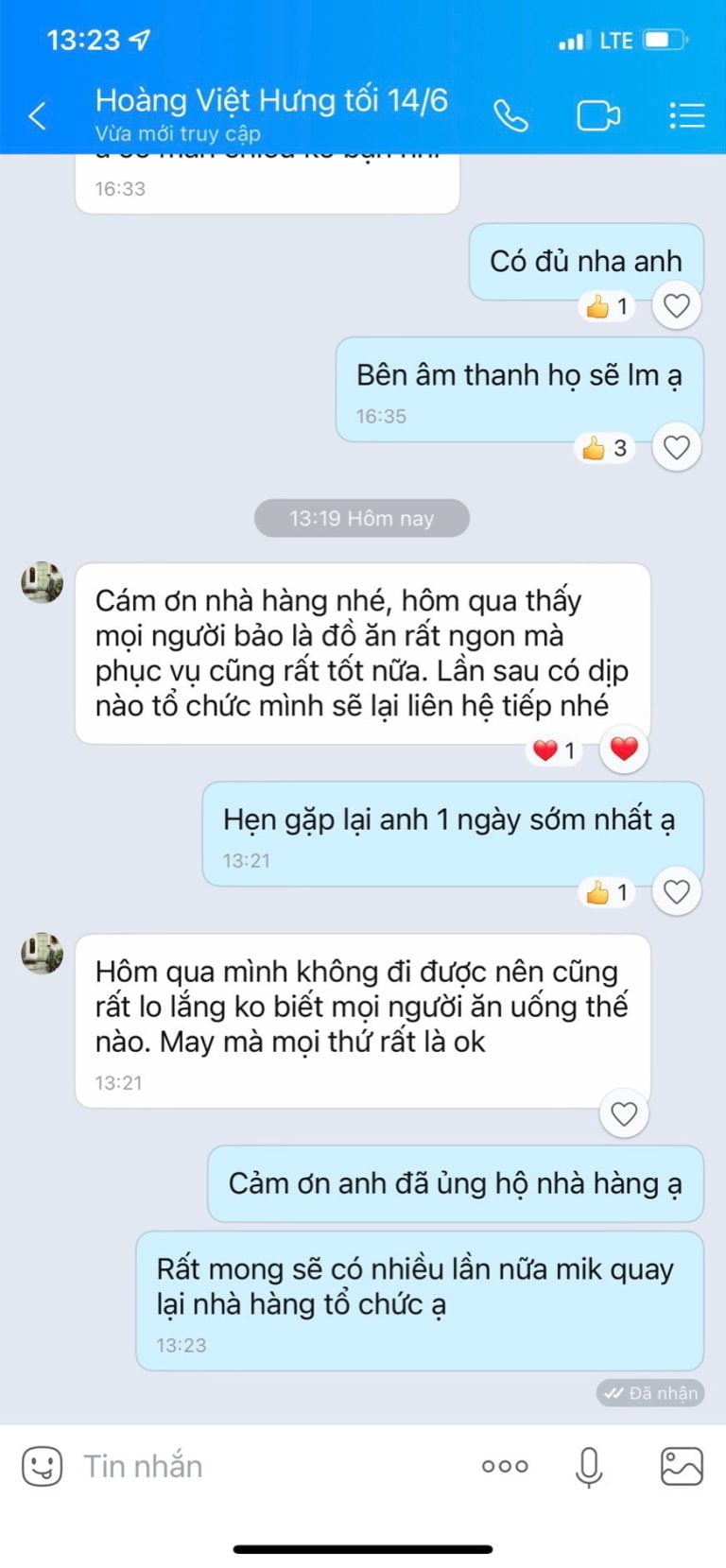View thumbs-up reactions on "Bên âm thanh họ sẽ lm ạ"
Image resolution: width=726 pixels, height=1568 pixels.
605,448
